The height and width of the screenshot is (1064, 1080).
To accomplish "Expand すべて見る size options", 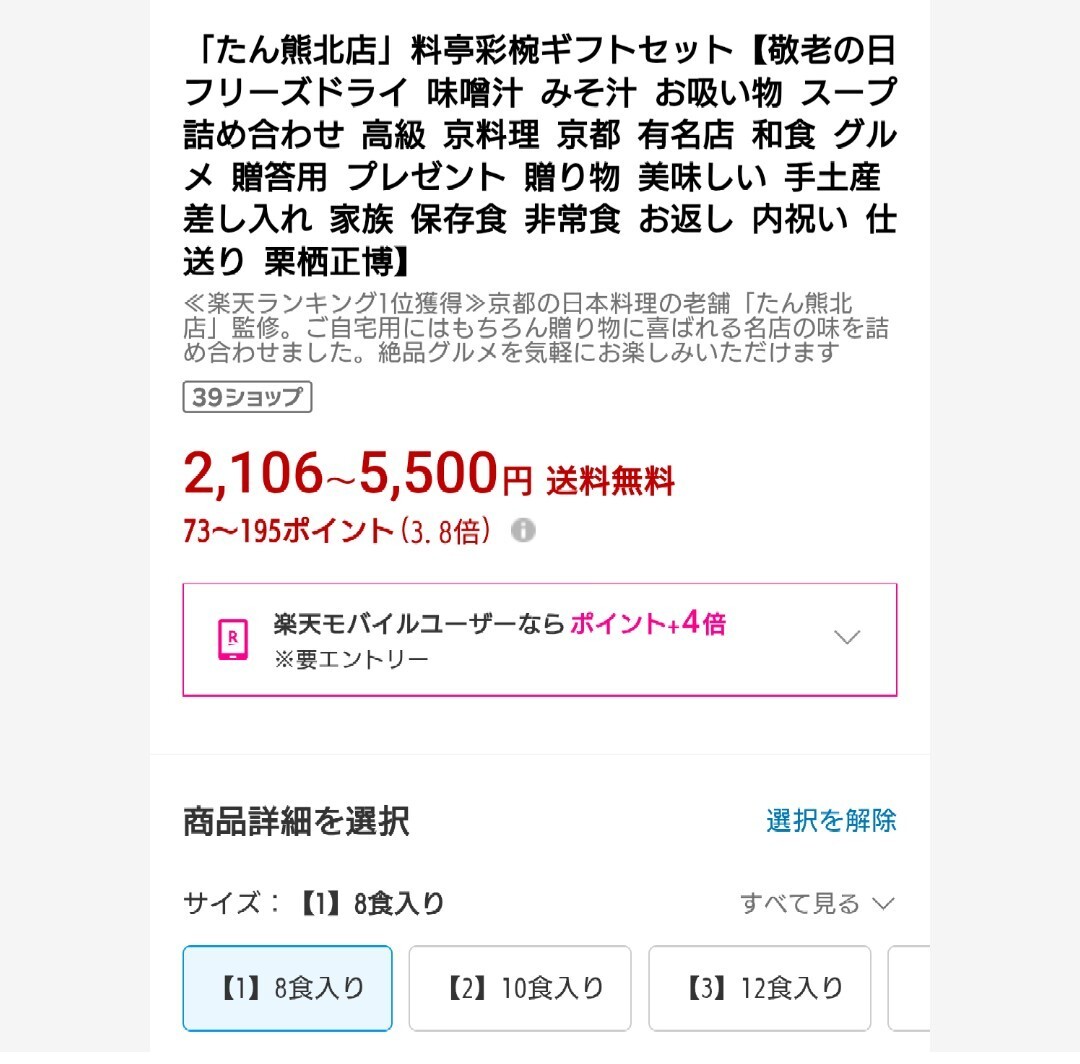I will [816, 904].
